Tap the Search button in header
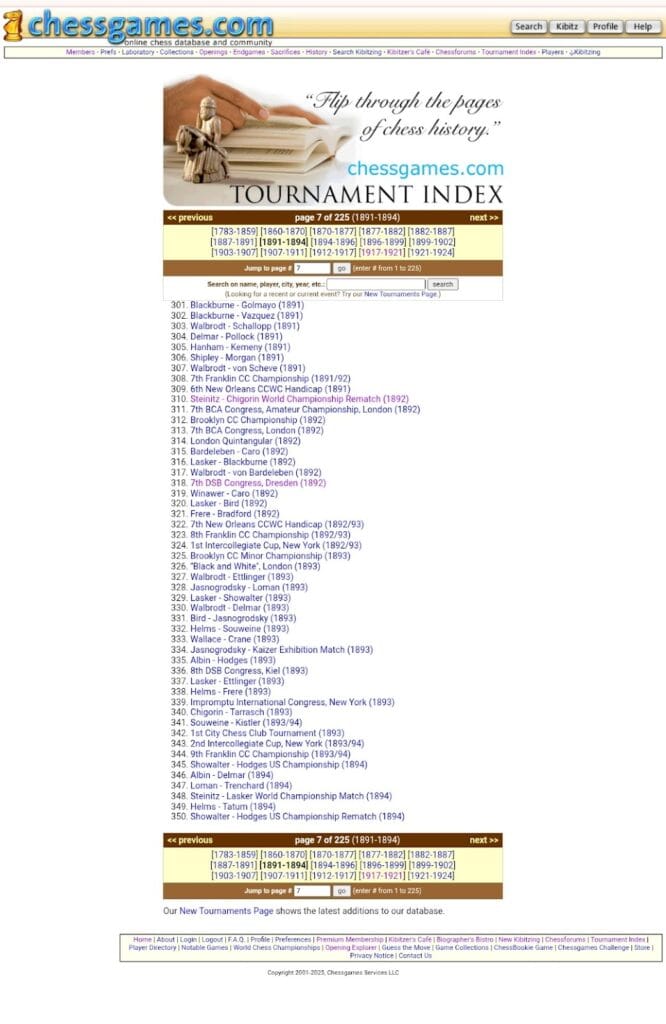The height and width of the screenshot is (1024, 666). point(528,27)
